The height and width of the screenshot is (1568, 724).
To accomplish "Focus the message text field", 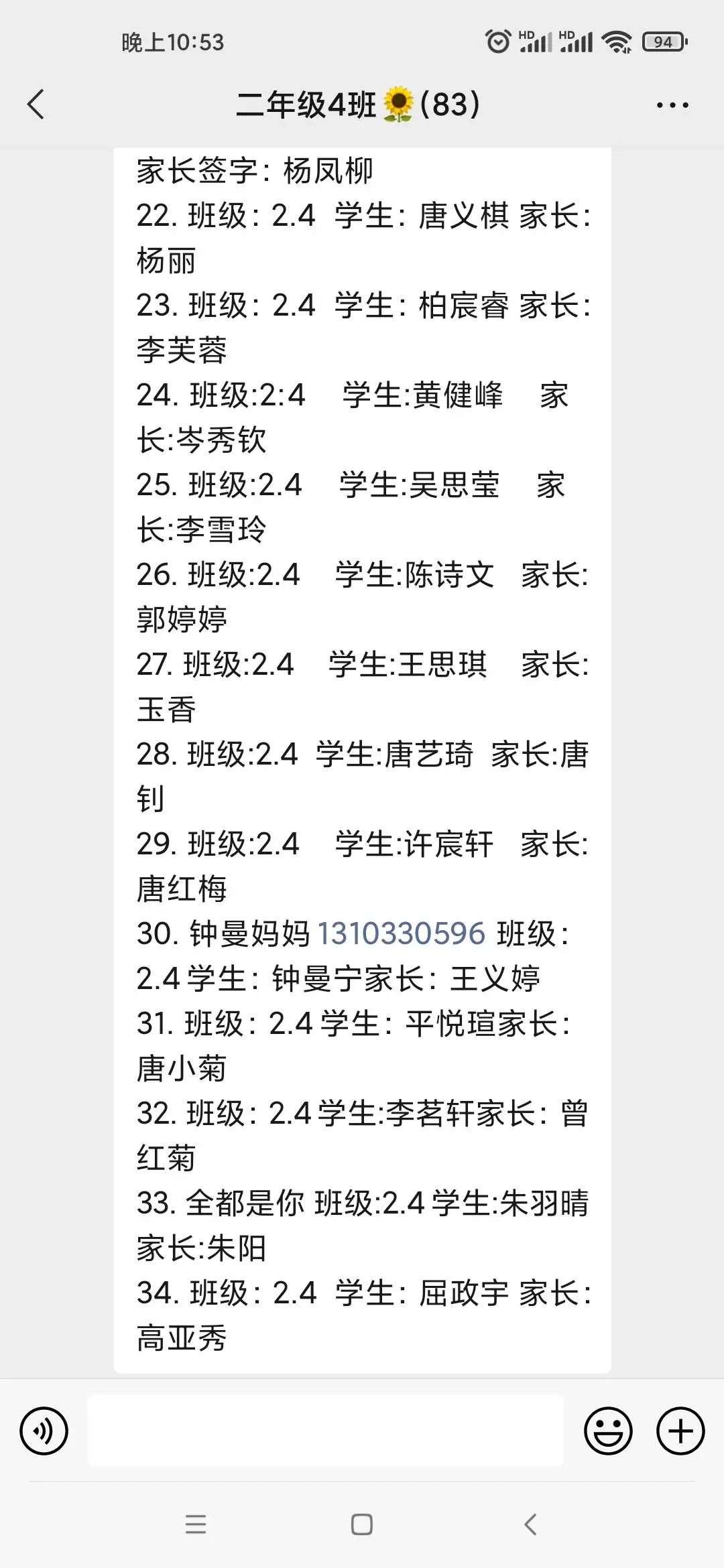I will pyautogui.click(x=326, y=1431).
